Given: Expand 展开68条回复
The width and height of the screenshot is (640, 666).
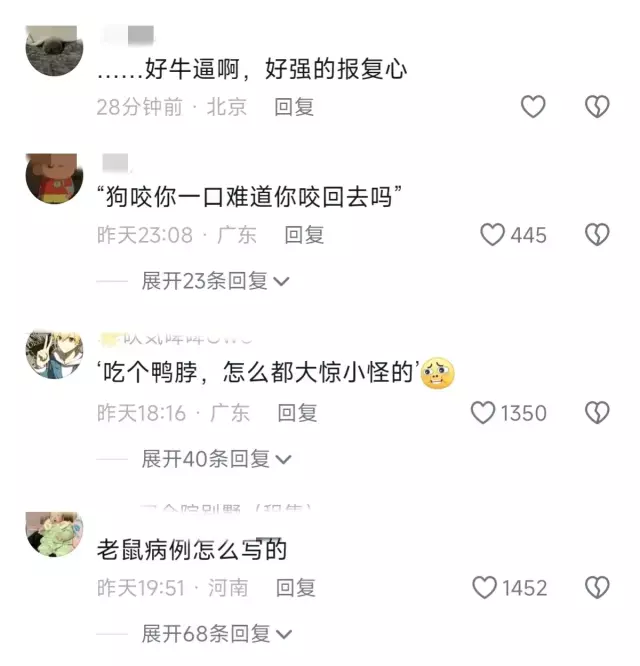Looking at the screenshot, I should pyautogui.click(x=215, y=634).
